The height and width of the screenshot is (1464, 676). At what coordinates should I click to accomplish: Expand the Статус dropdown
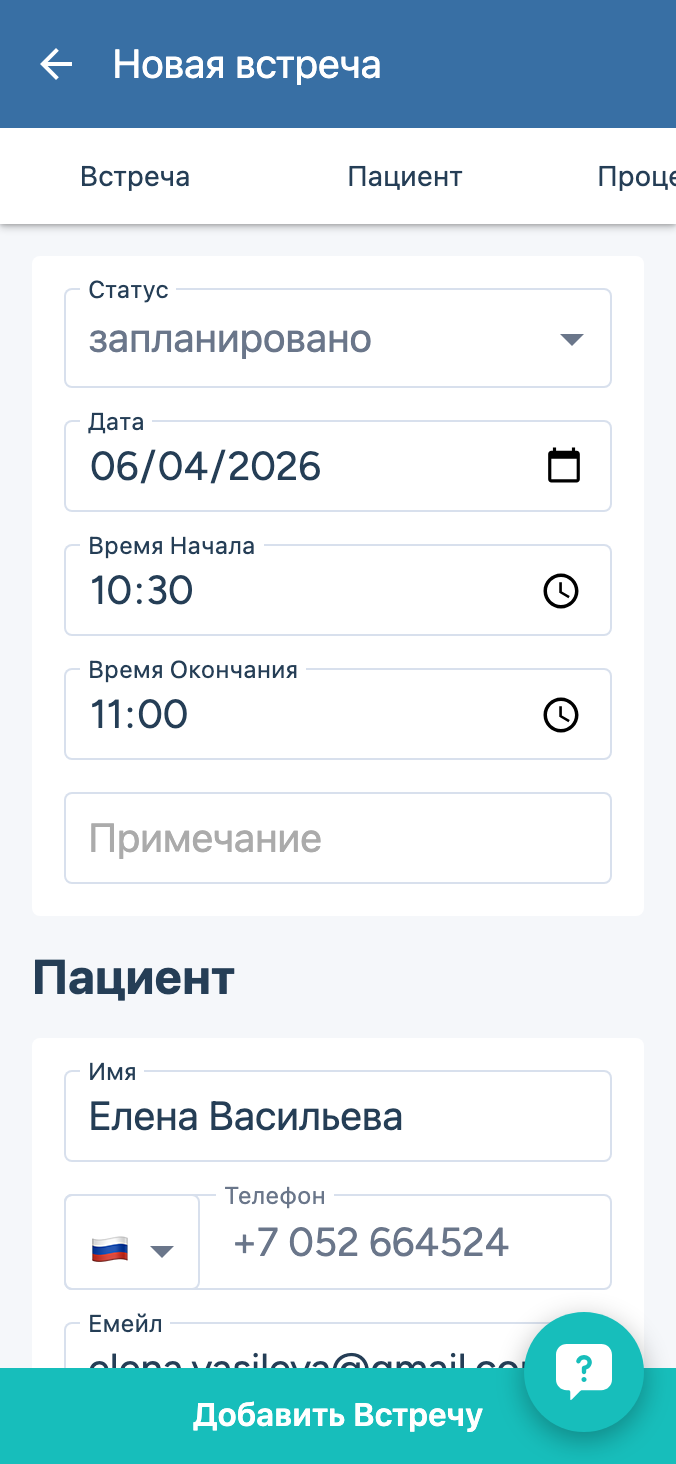[x=338, y=339]
